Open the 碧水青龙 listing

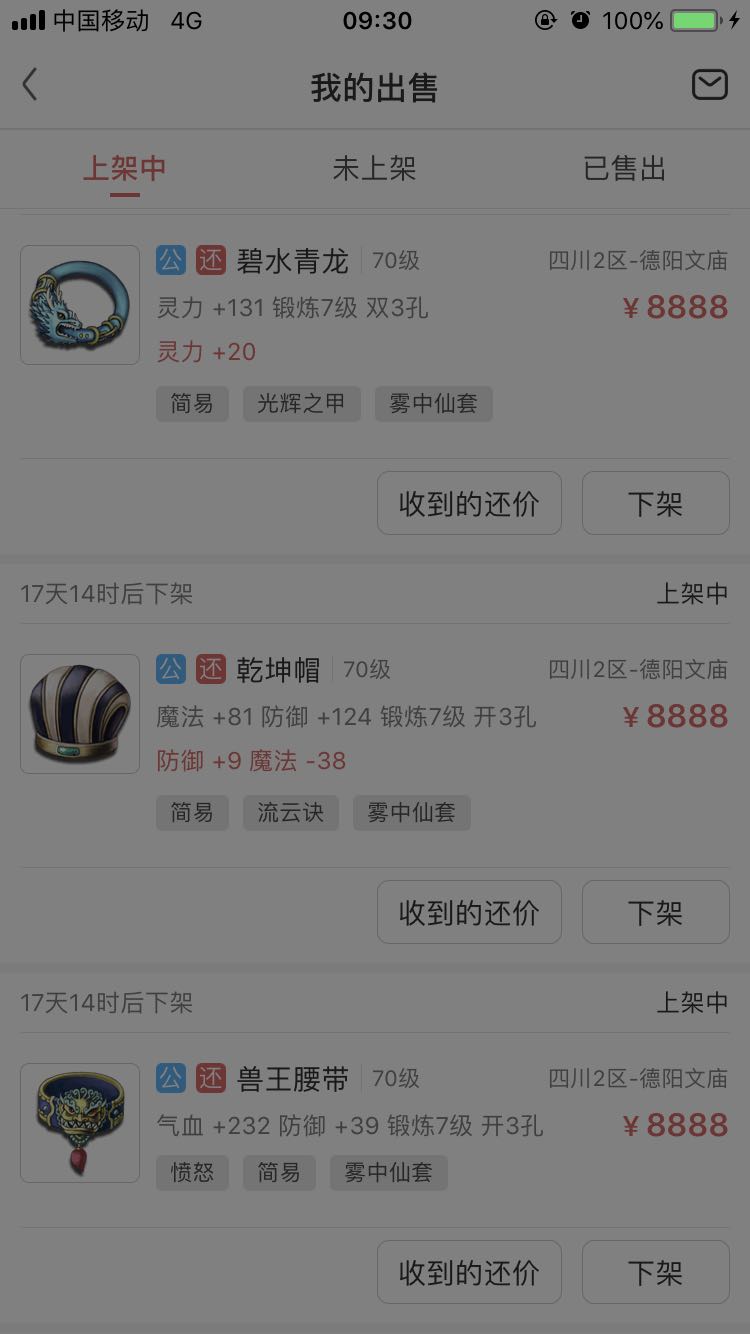coord(375,335)
